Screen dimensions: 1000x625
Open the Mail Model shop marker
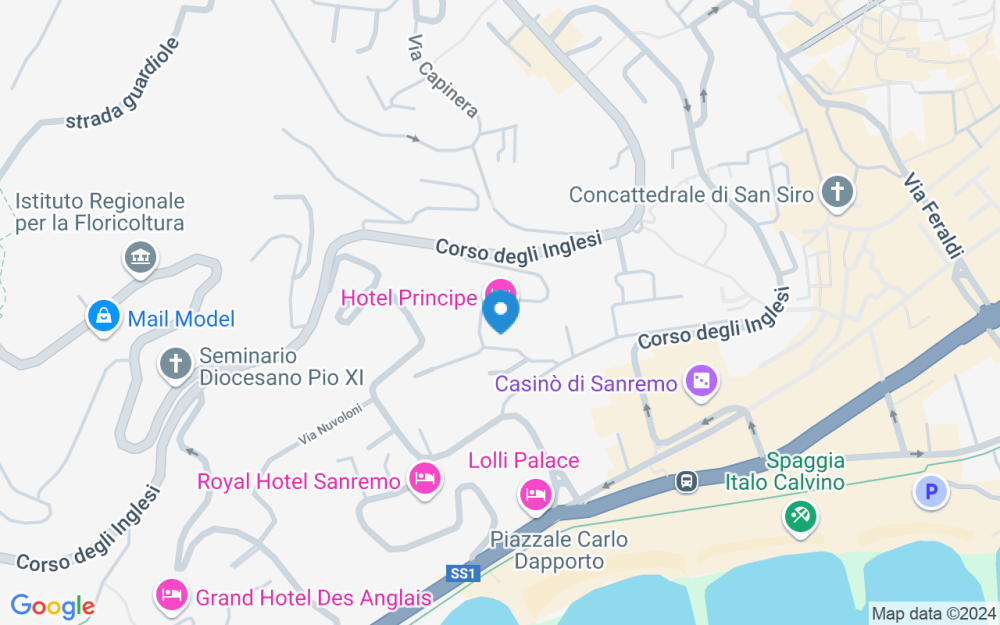[103, 318]
